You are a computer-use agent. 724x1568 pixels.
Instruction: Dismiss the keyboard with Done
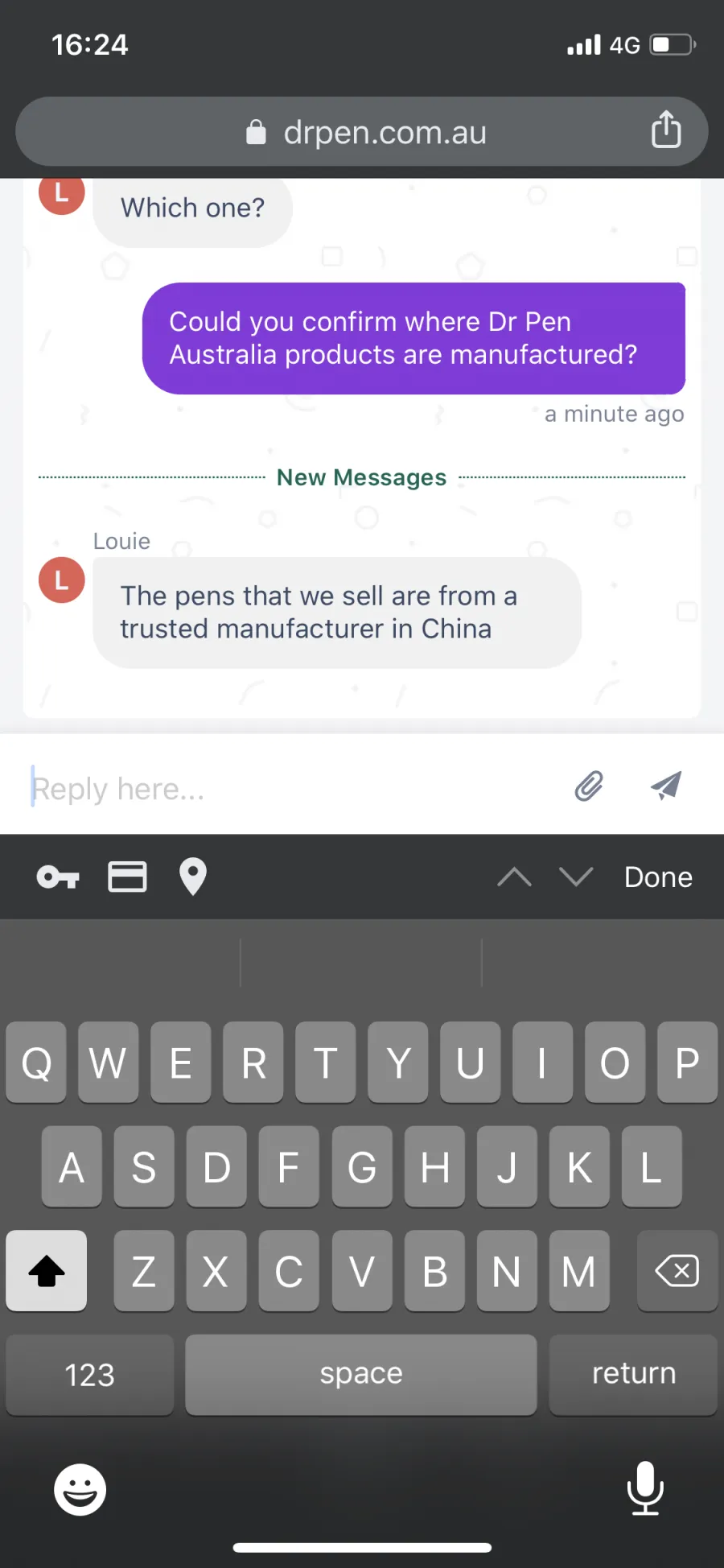click(x=658, y=877)
